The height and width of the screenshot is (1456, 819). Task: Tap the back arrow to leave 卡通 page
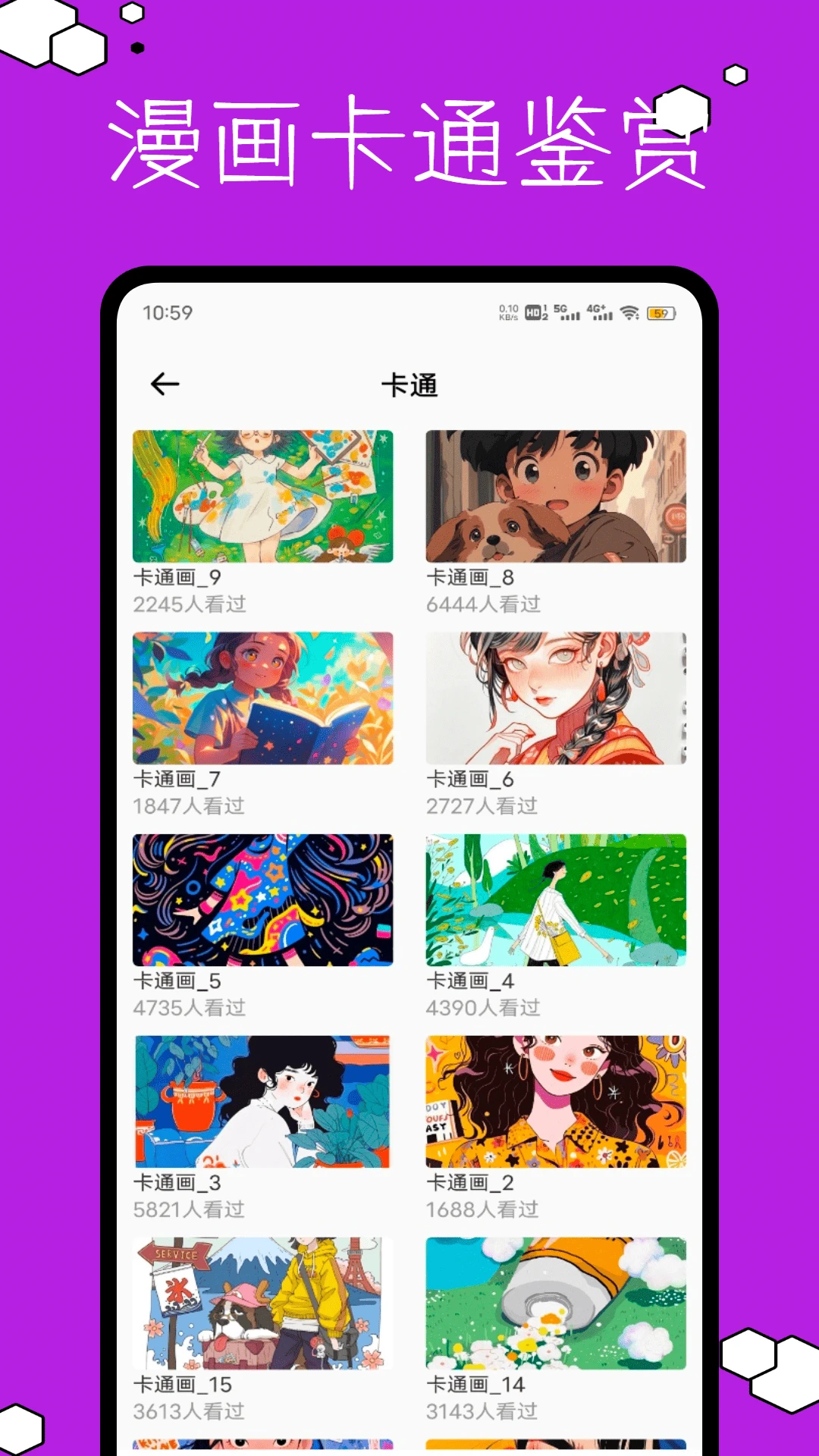tap(163, 384)
